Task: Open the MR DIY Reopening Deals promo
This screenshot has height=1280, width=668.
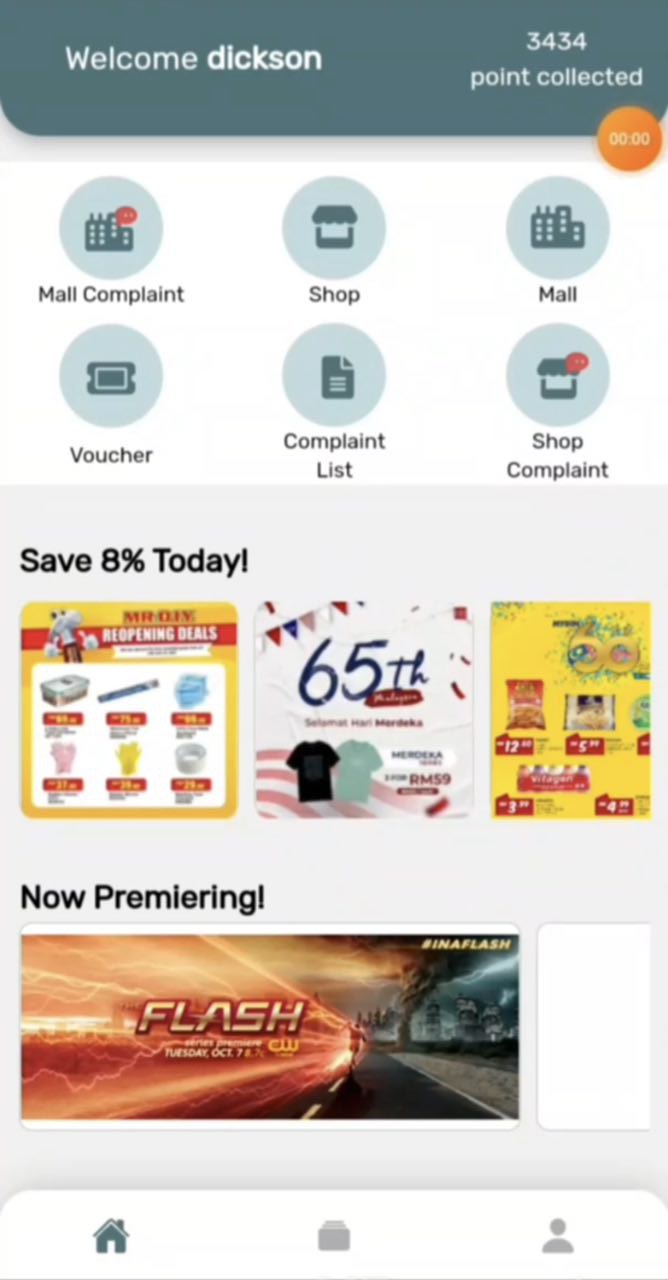Action: tap(129, 710)
